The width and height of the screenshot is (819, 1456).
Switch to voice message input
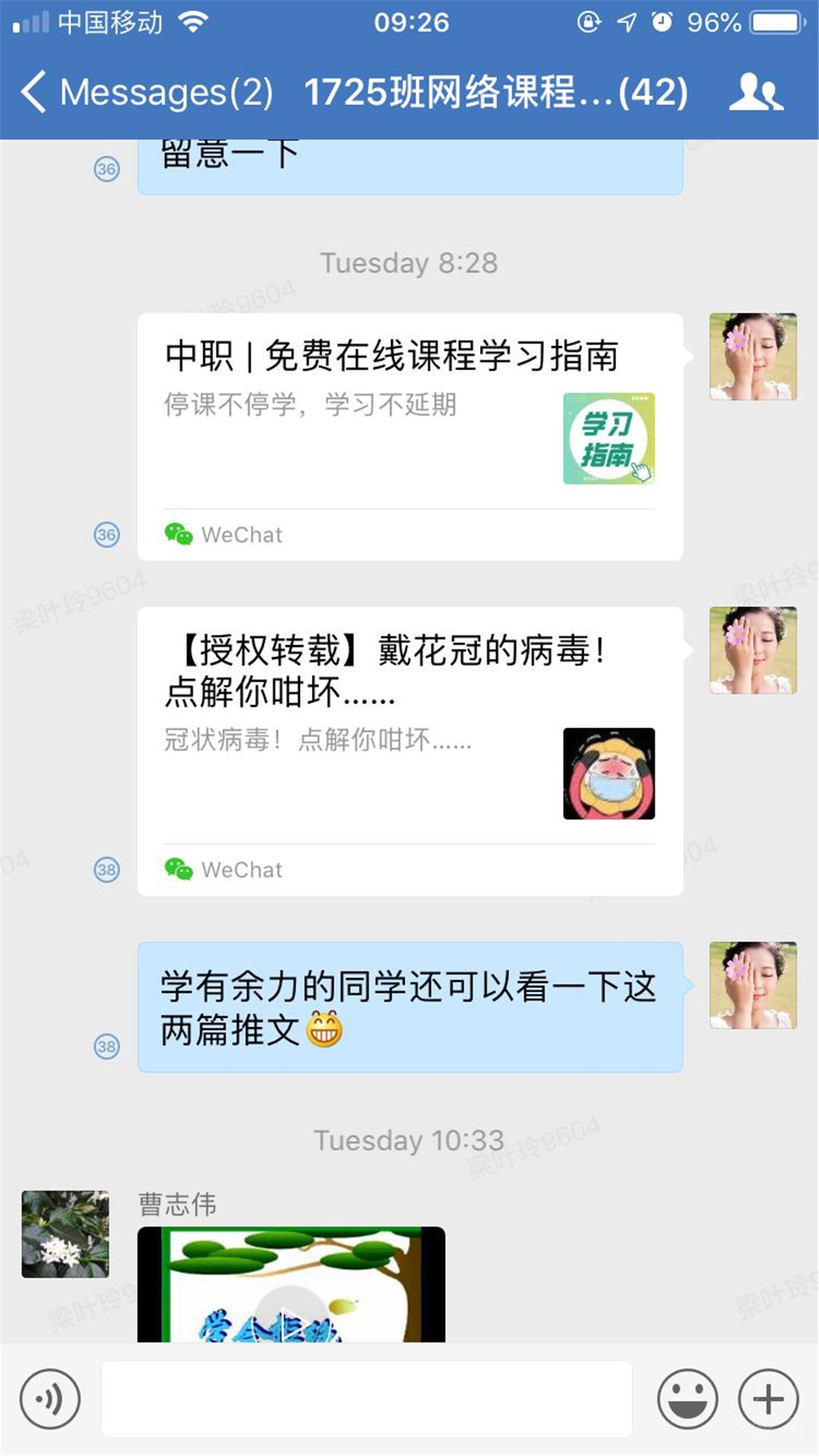(x=50, y=1399)
